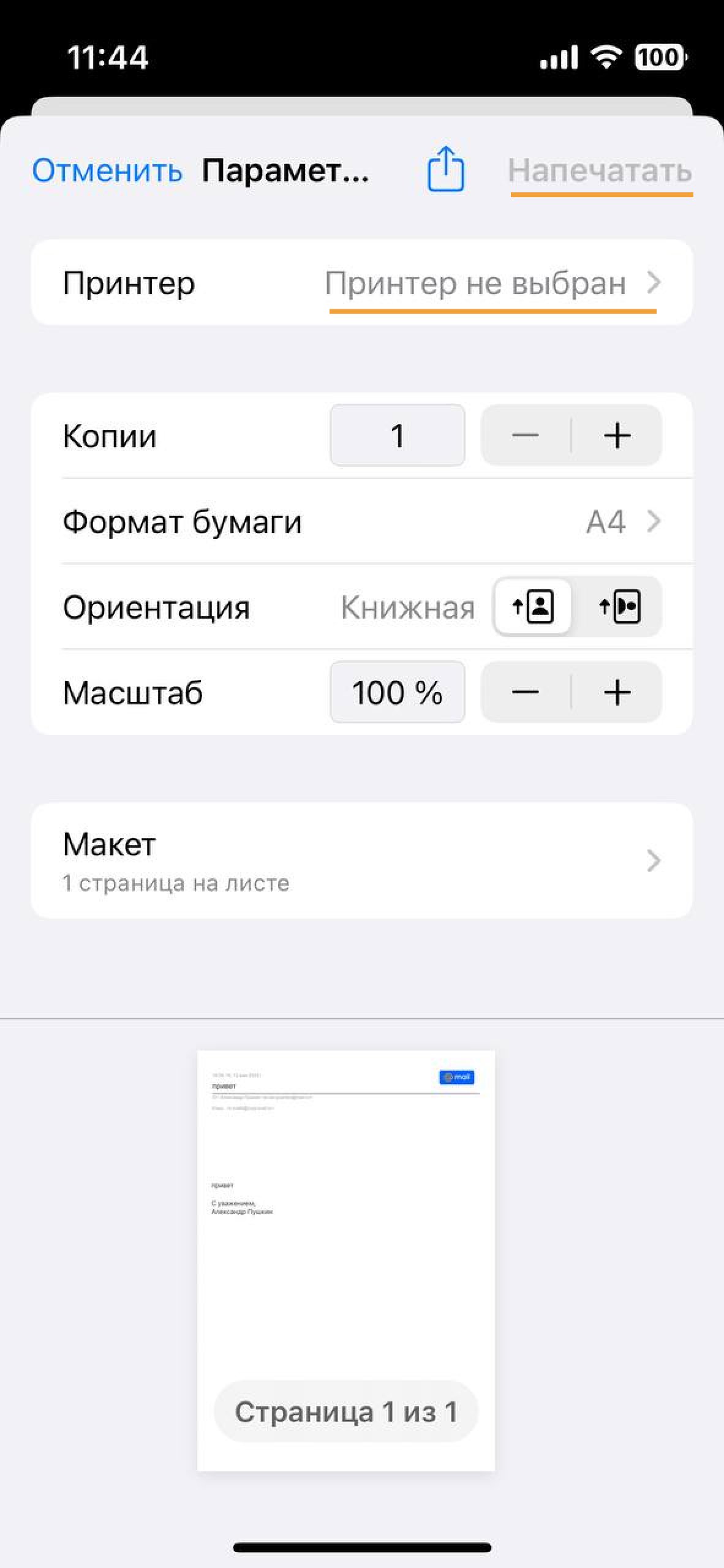Open Формат бумаги options

point(361,522)
